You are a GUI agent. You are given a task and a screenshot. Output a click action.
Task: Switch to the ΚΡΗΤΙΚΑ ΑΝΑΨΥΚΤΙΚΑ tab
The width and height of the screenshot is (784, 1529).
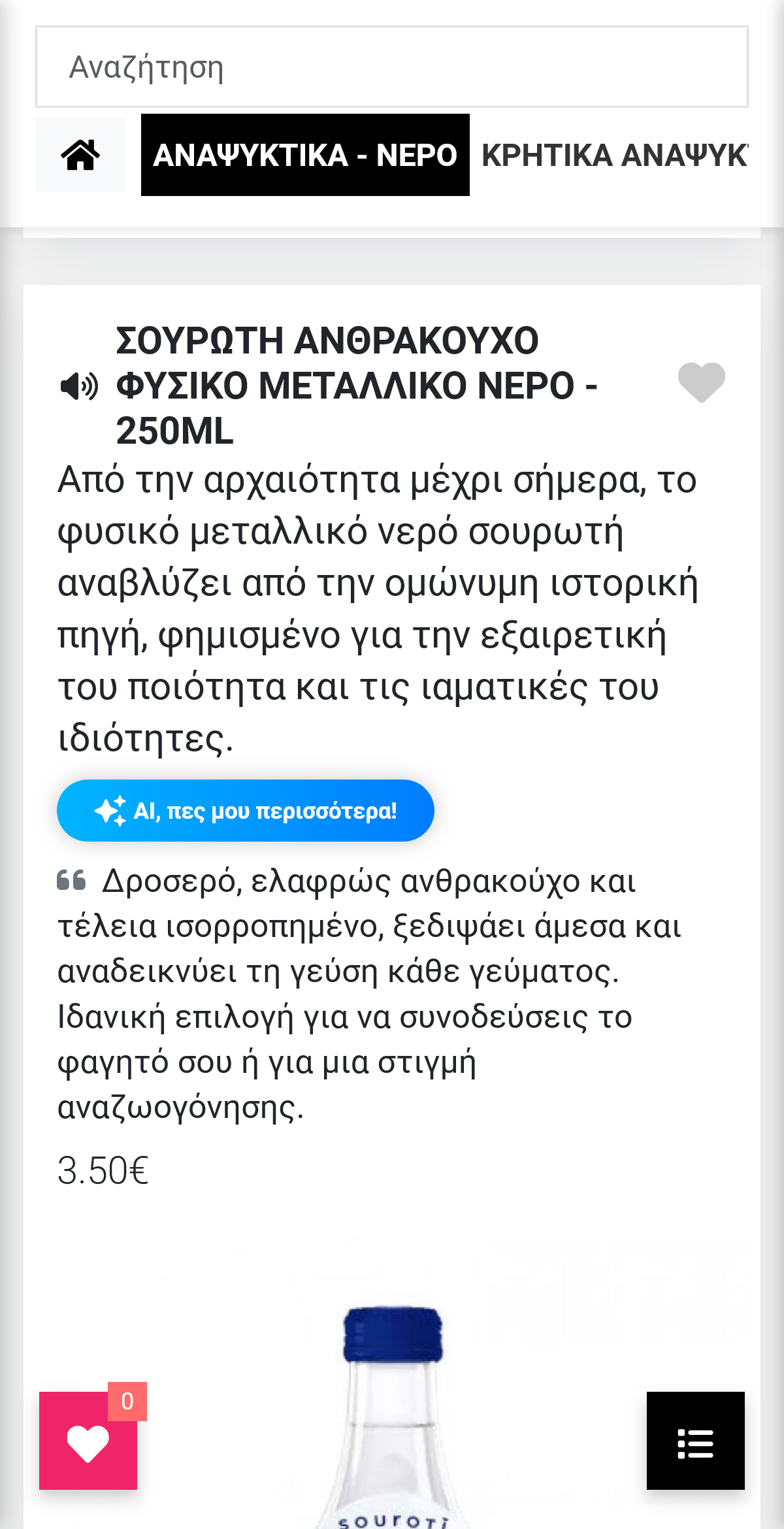coord(614,155)
